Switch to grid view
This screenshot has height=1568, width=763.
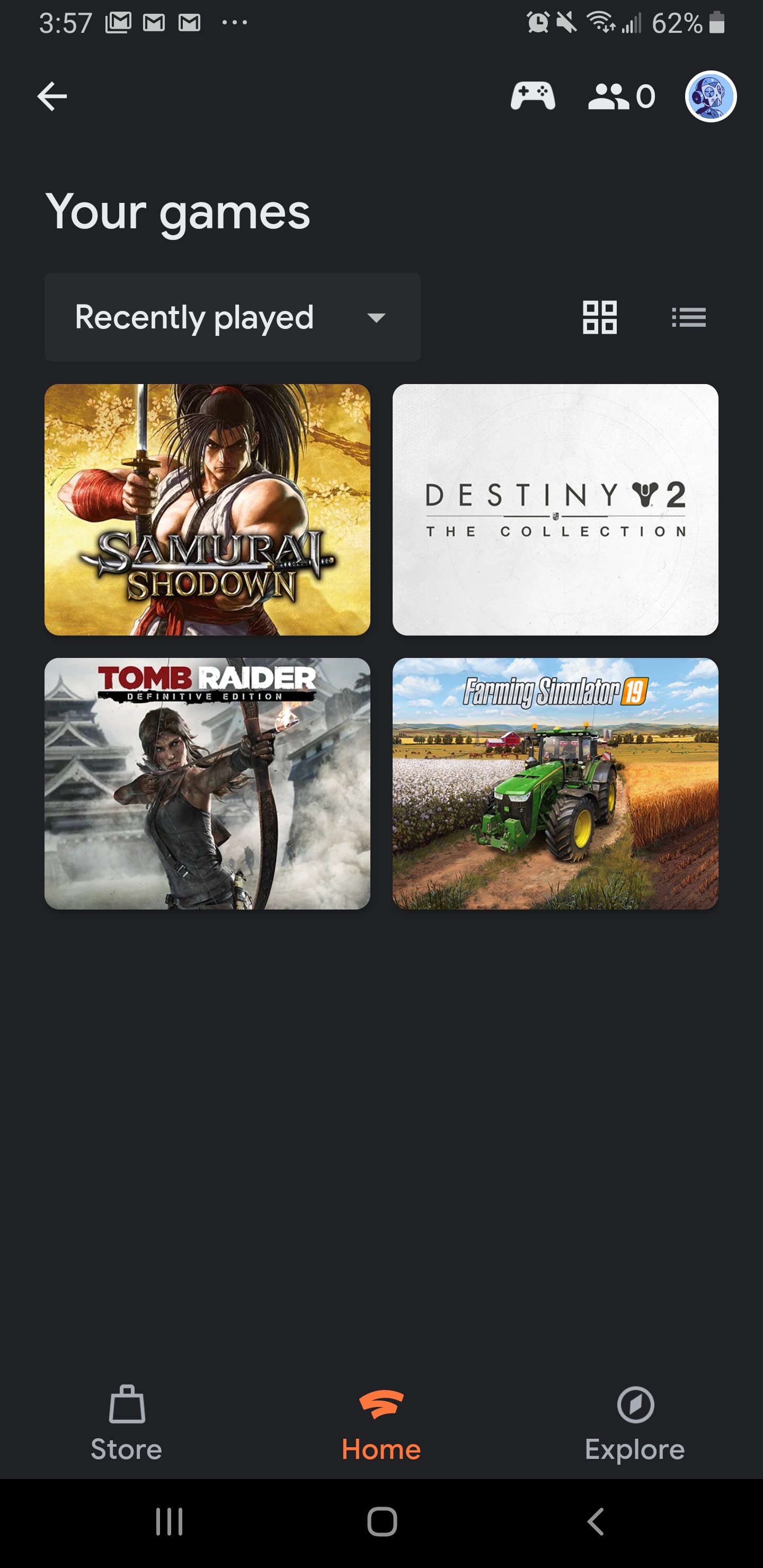tap(600, 317)
